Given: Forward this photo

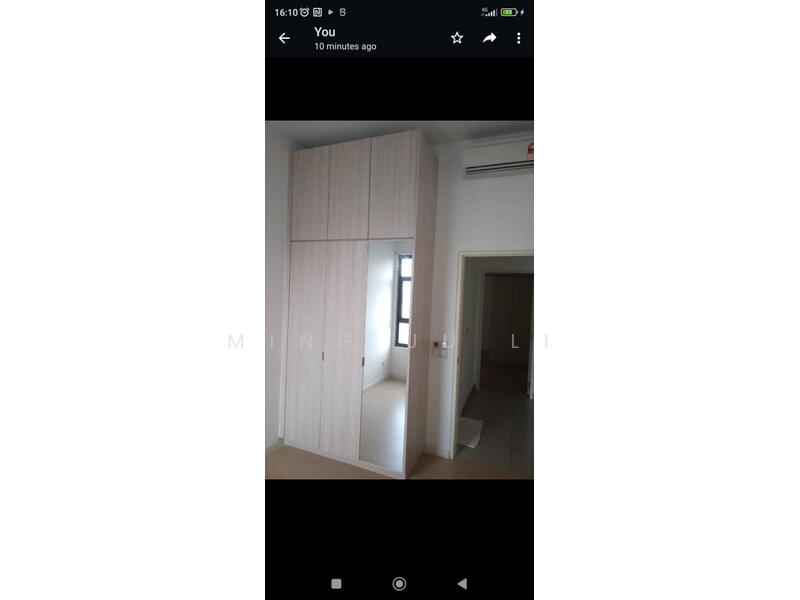Looking at the screenshot, I should tap(489, 38).
